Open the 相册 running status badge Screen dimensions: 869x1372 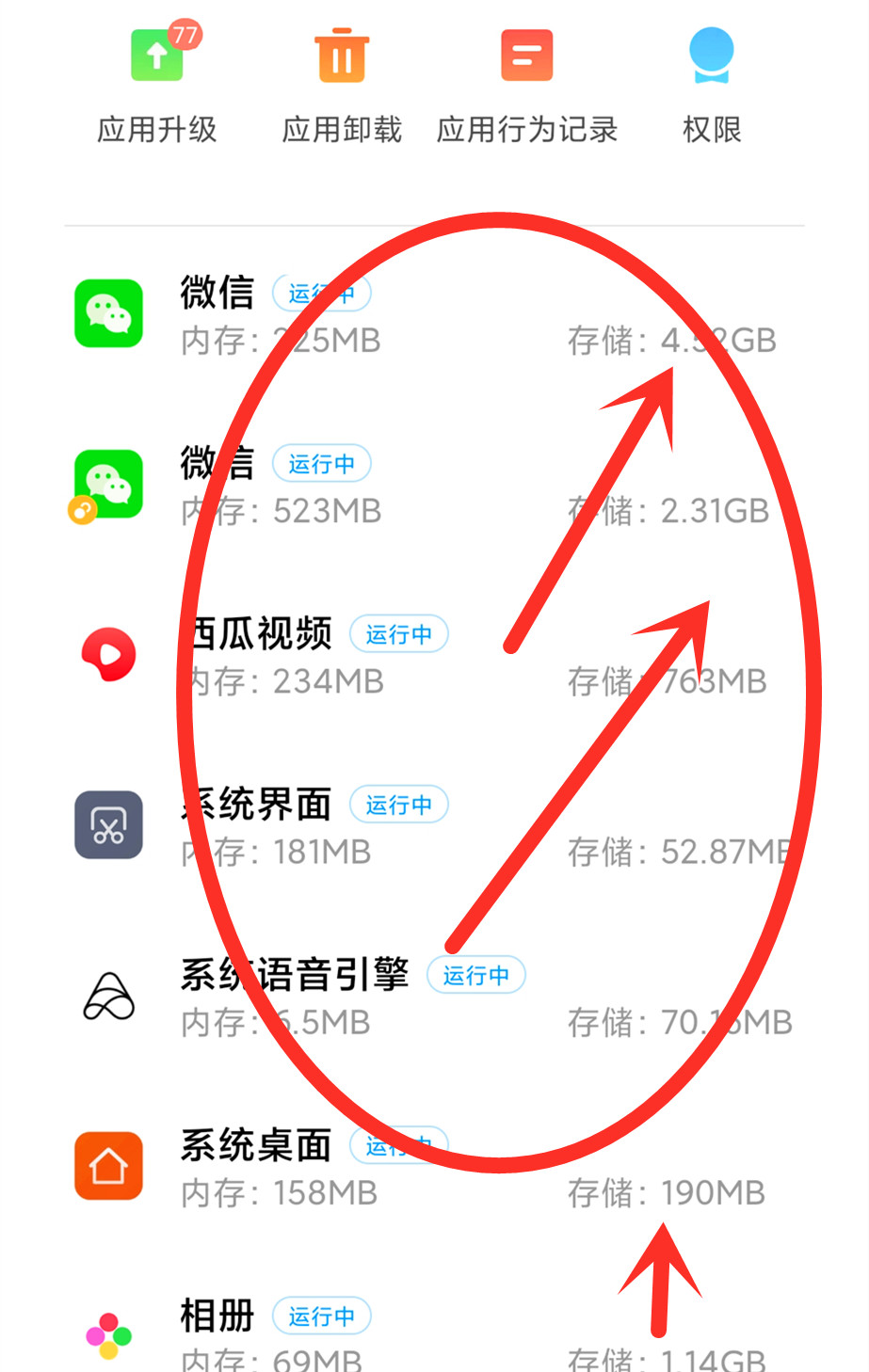[321, 1316]
